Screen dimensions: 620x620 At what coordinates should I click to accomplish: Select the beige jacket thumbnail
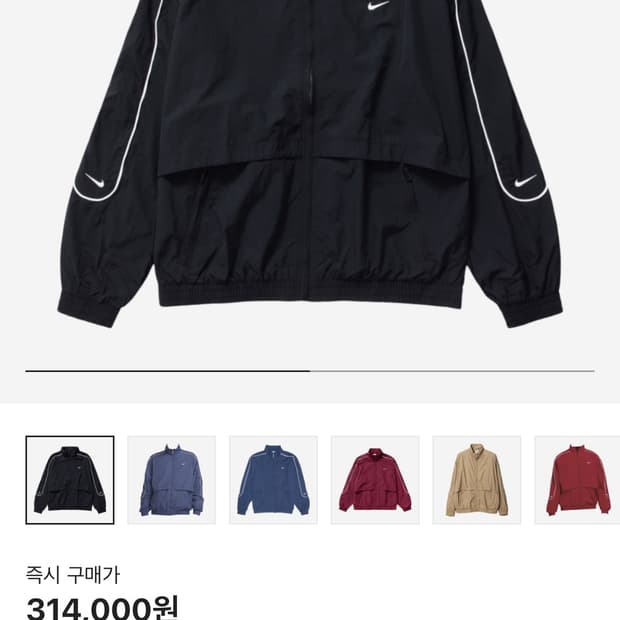[x=476, y=480]
